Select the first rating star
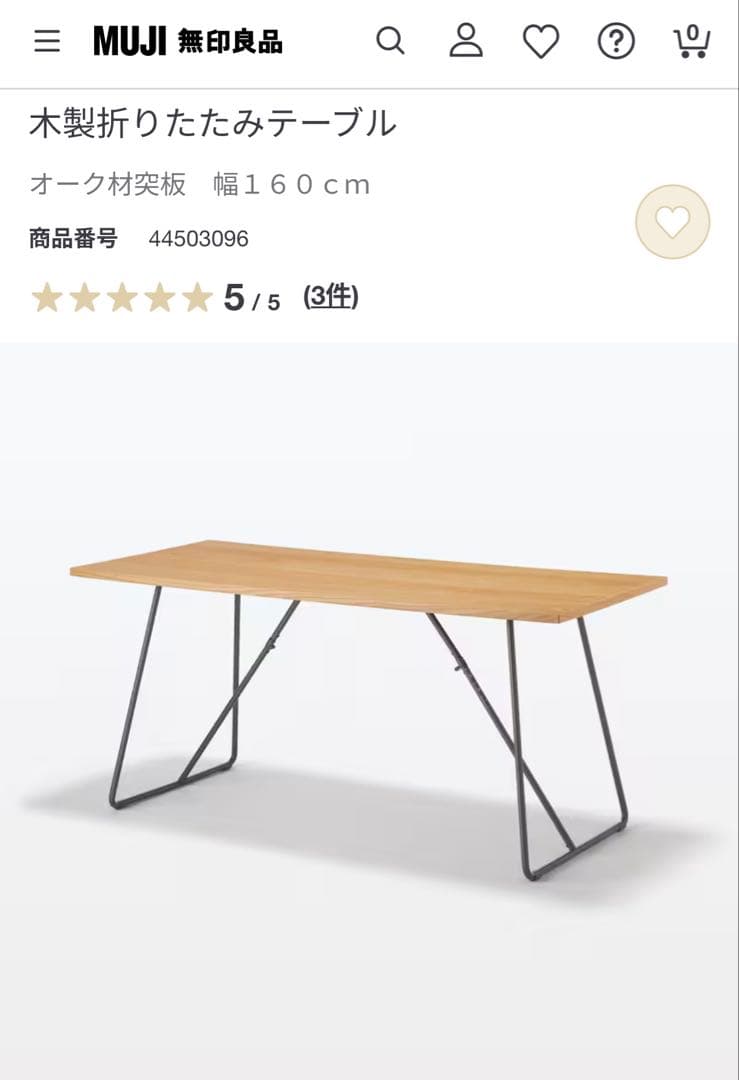 pyautogui.click(x=48, y=298)
